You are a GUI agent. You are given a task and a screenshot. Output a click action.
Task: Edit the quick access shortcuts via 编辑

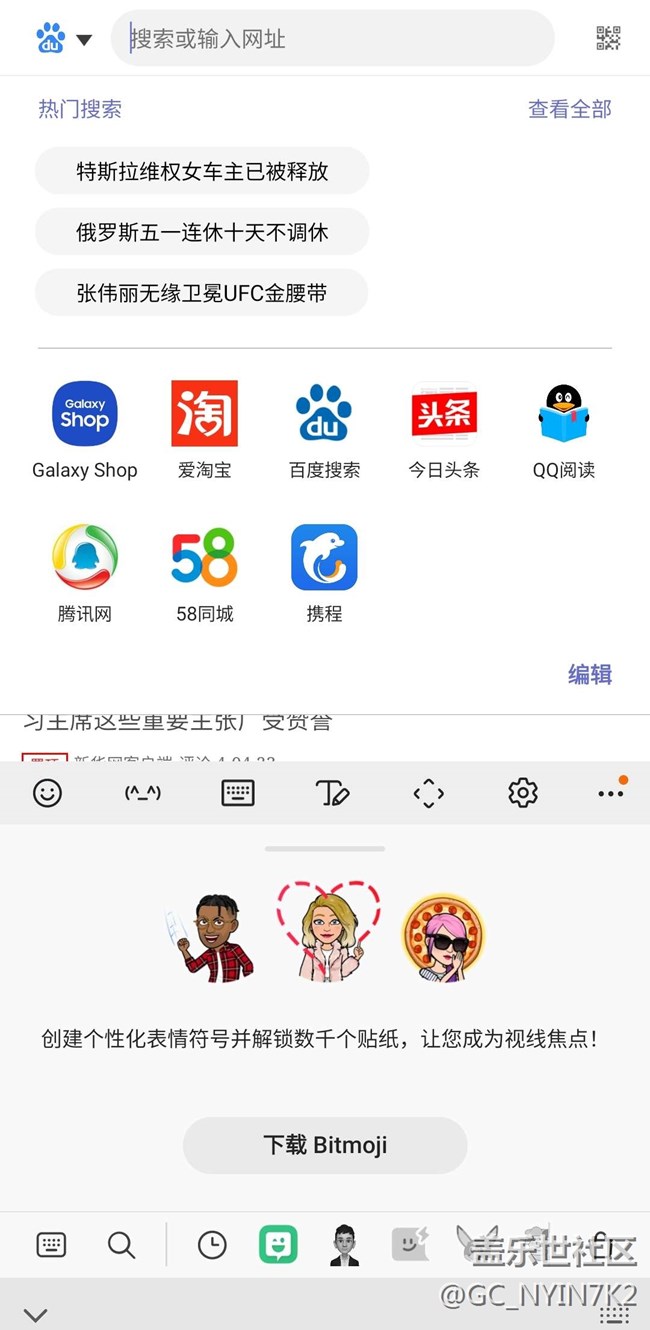click(x=589, y=674)
